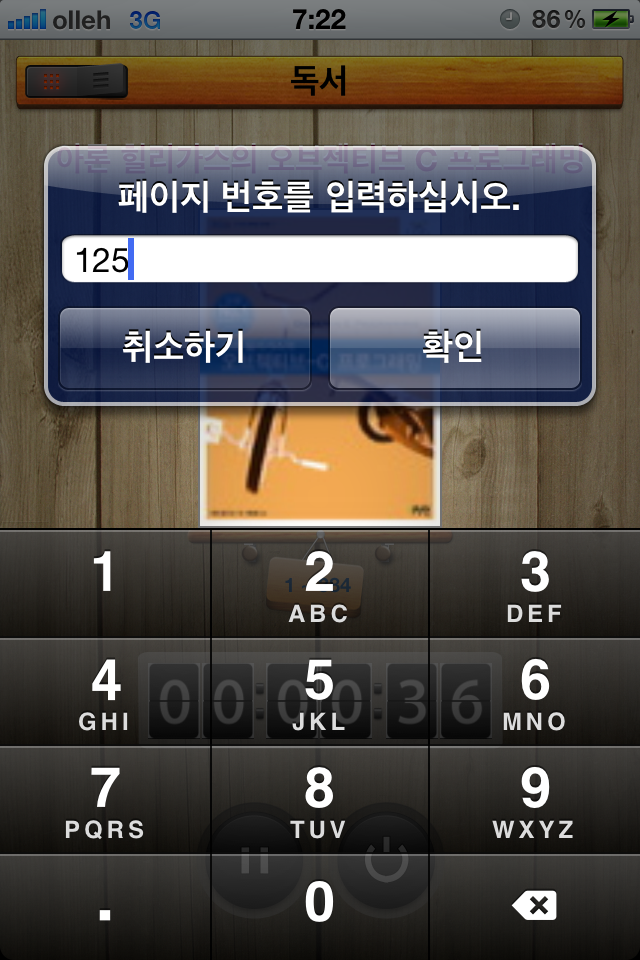Tap the 3 DEF key

click(534, 584)
